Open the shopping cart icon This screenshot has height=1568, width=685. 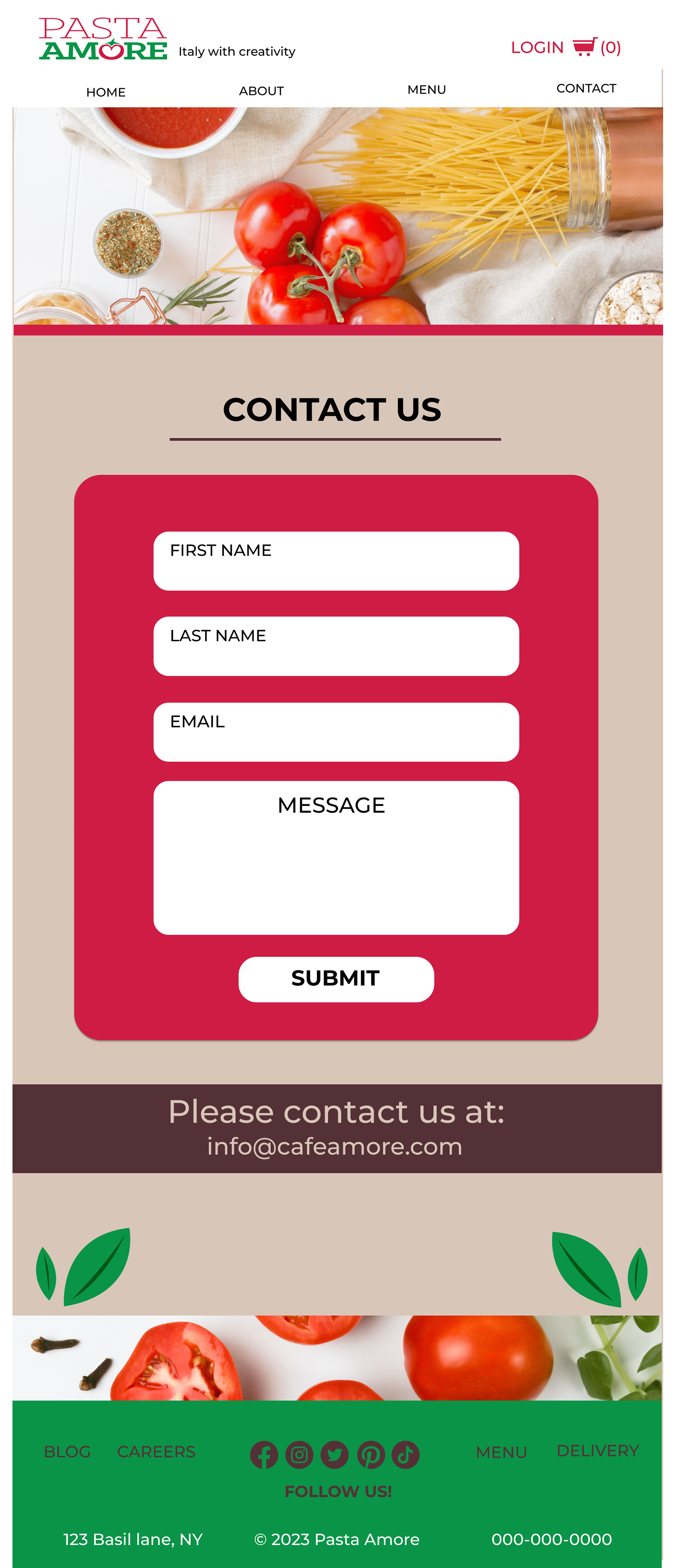pyautogui.click(x=583, y=47)
